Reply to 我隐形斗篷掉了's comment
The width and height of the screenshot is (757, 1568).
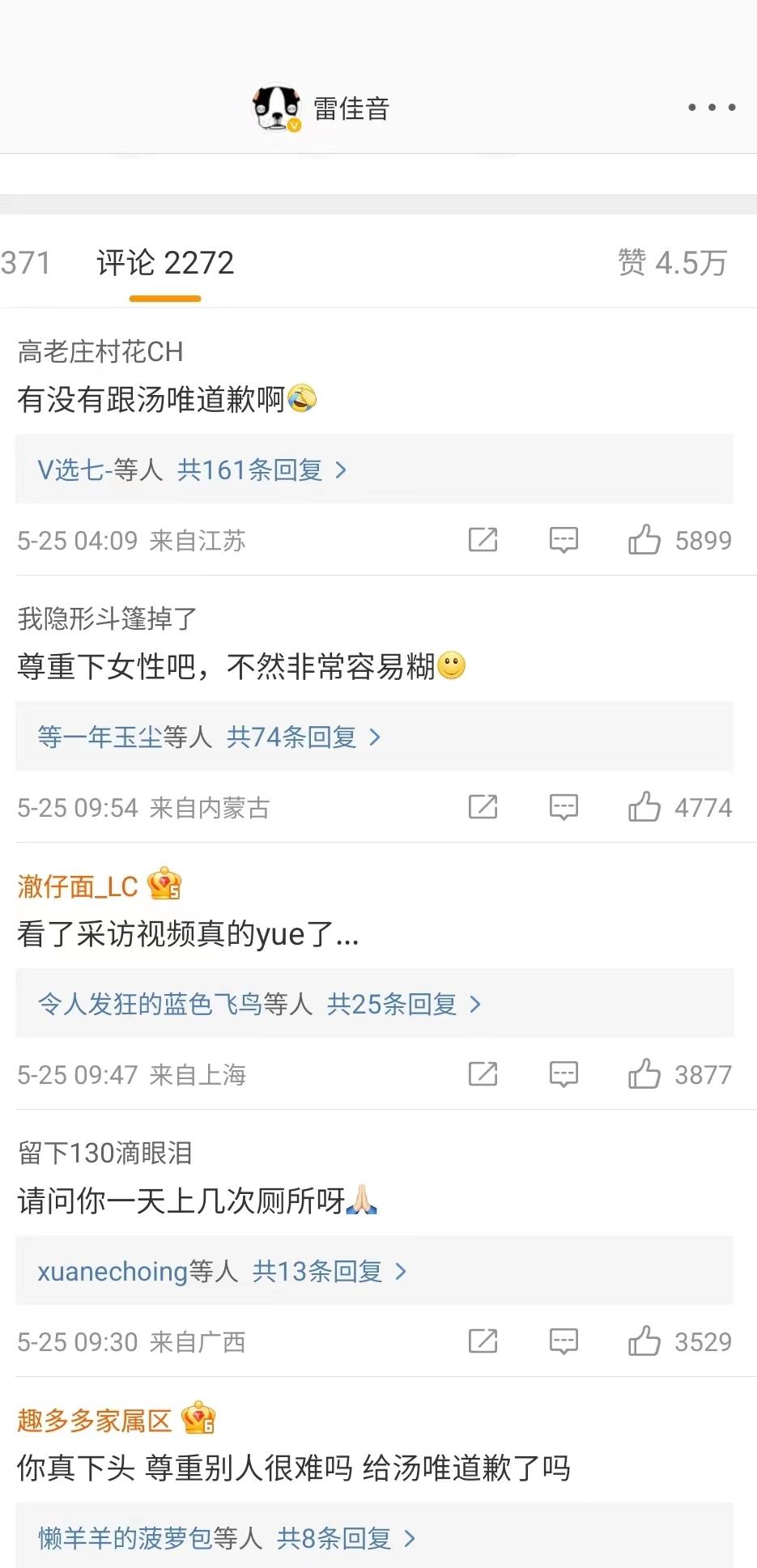click(563, 807)
